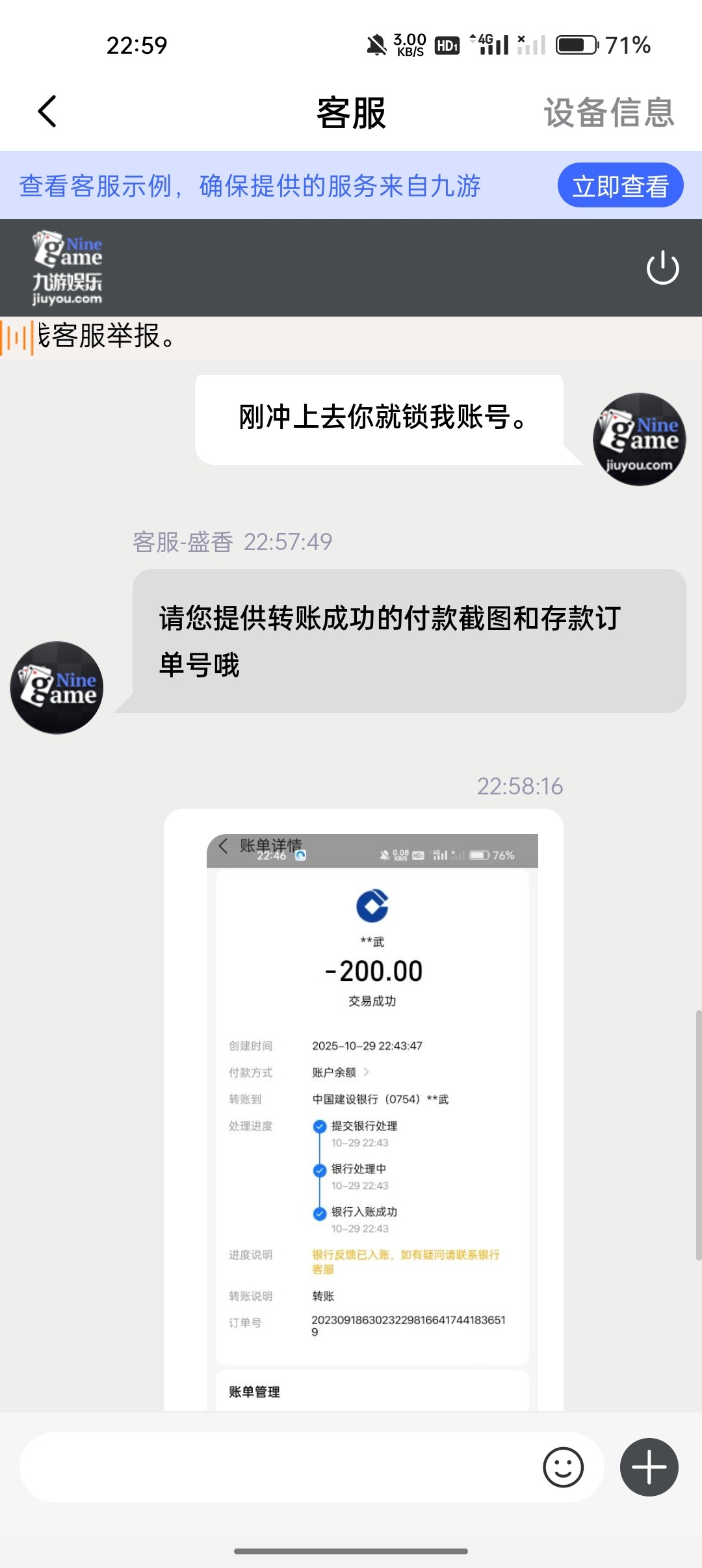702x1568 pixels.
Task: Tap the clock showing 22:59
Action: point(135,44)
